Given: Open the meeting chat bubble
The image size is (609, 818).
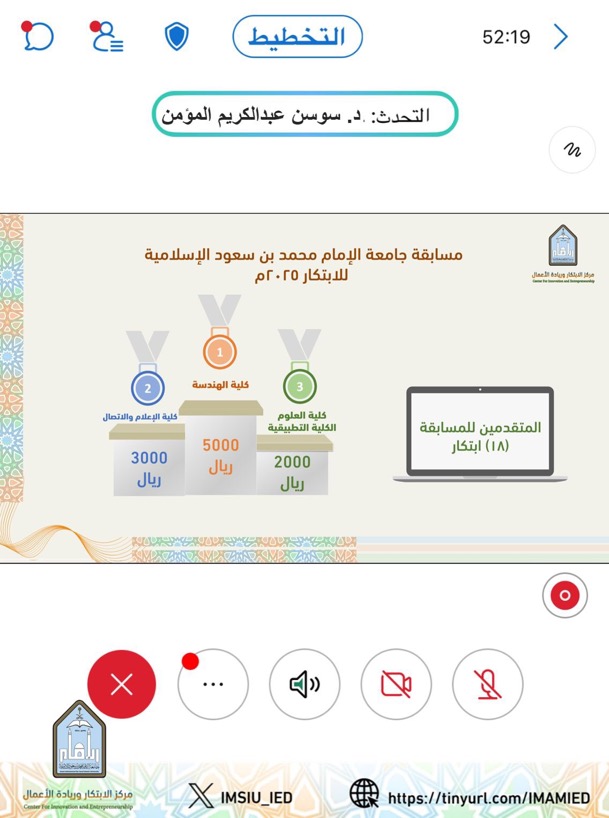Looking at the screenshot, I should click(38, 38).
